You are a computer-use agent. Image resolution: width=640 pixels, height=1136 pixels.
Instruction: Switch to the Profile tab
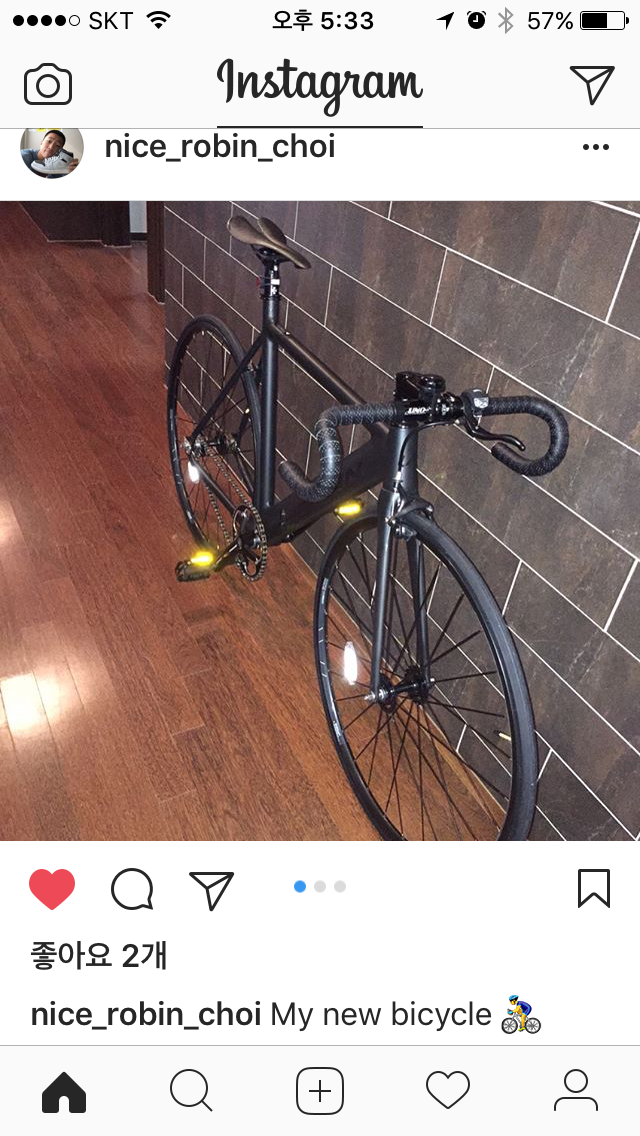(x=575, y=1091)
